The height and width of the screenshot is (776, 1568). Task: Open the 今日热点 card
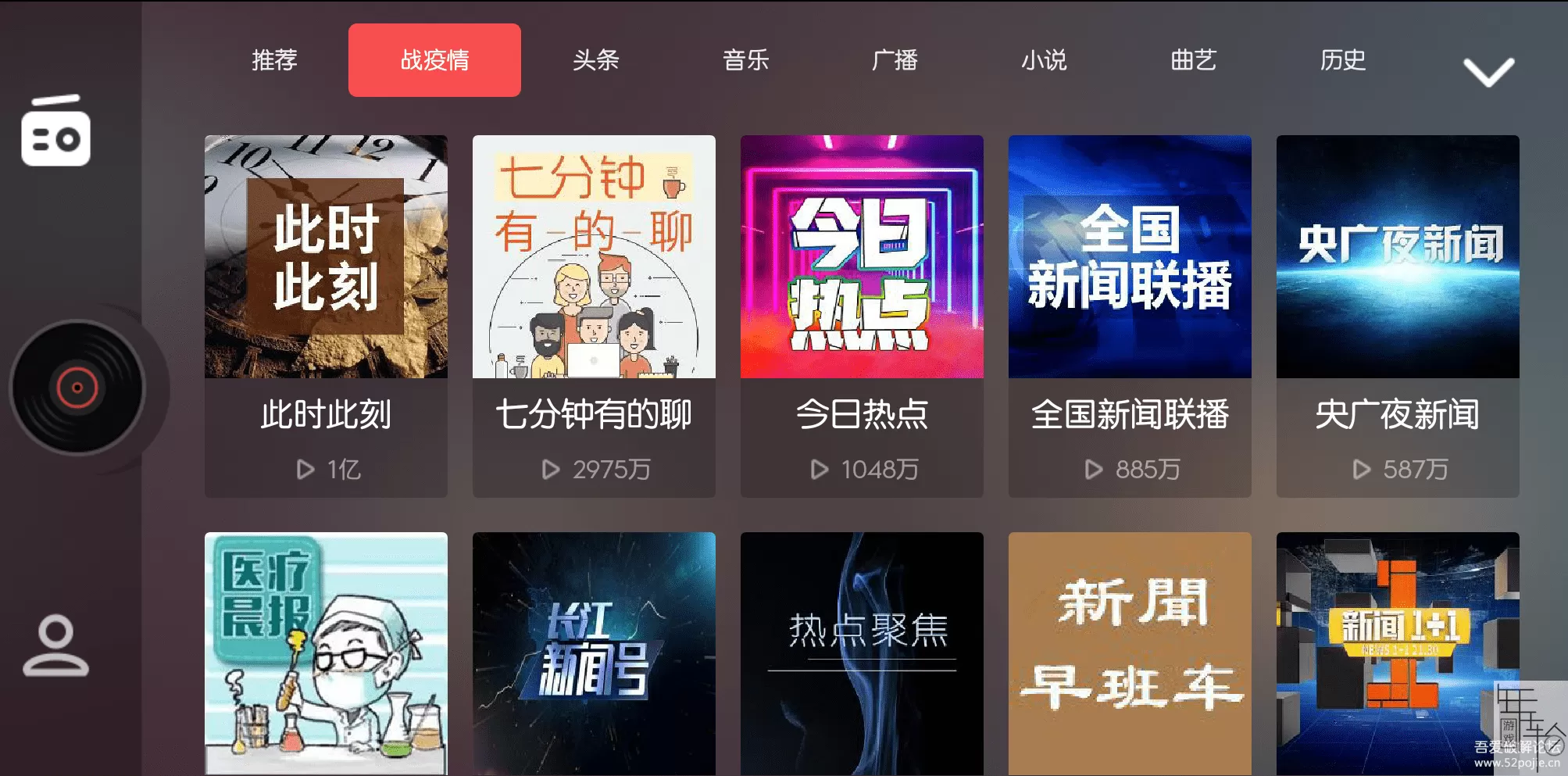tap(862, 316)
